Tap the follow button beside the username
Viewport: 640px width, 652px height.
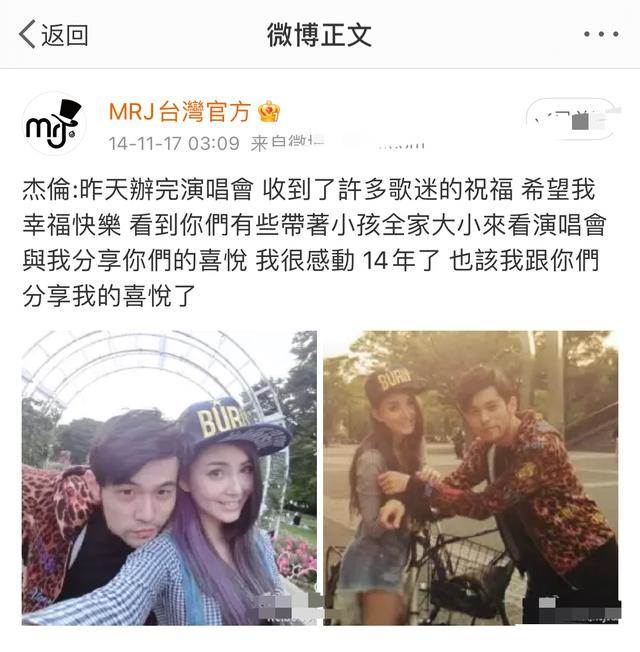pos(570,122)
